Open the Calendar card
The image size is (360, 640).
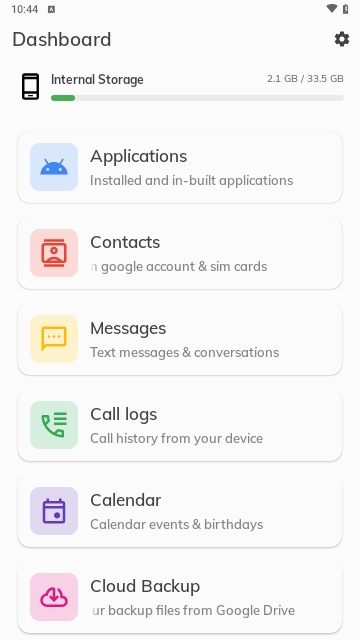180,511
